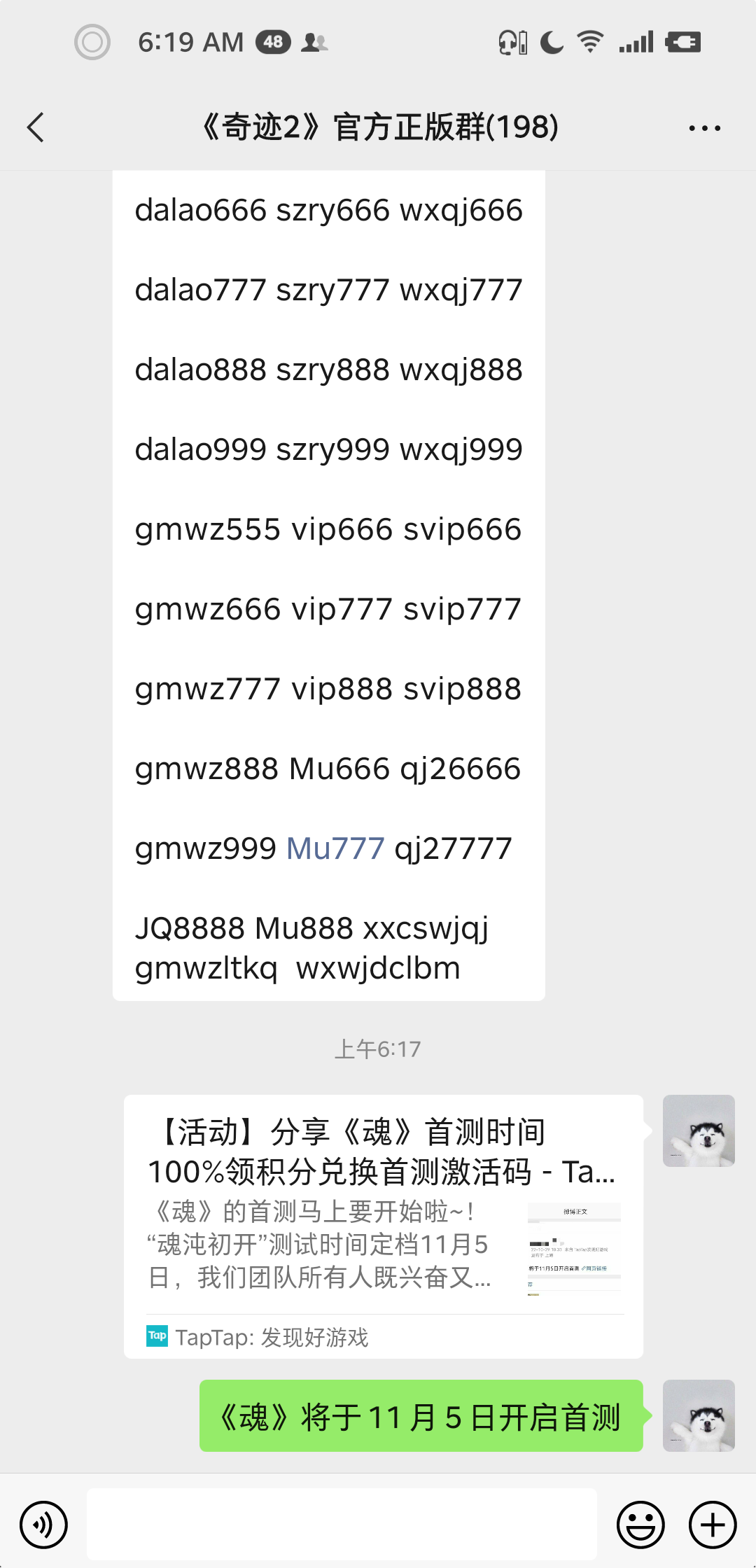Open the shared TapTap activity link card

click(x=384, y=1226)
